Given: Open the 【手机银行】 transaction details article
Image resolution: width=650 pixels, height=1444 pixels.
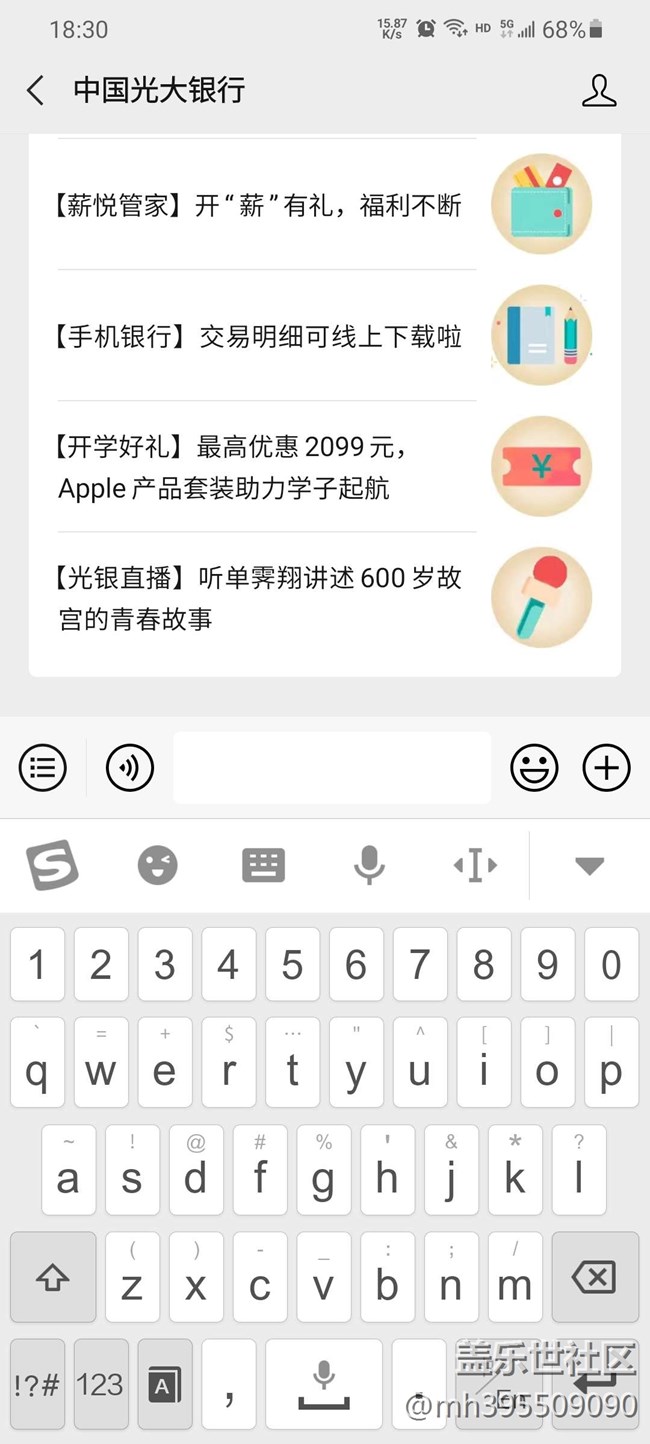Looking at the screenshot, I should pos(260,337).
